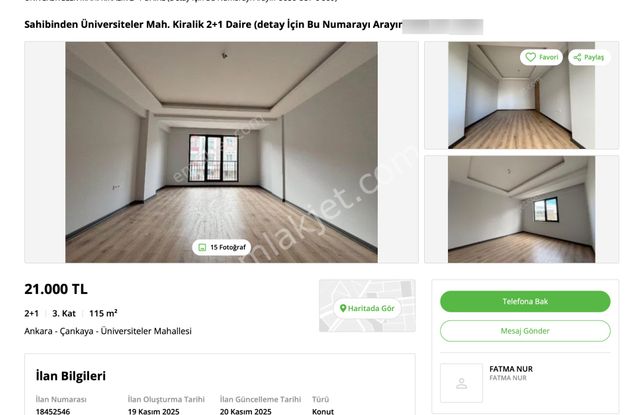Share the listing via Paylaş
This screenshot has width=635, height=415.
[588, 57]
